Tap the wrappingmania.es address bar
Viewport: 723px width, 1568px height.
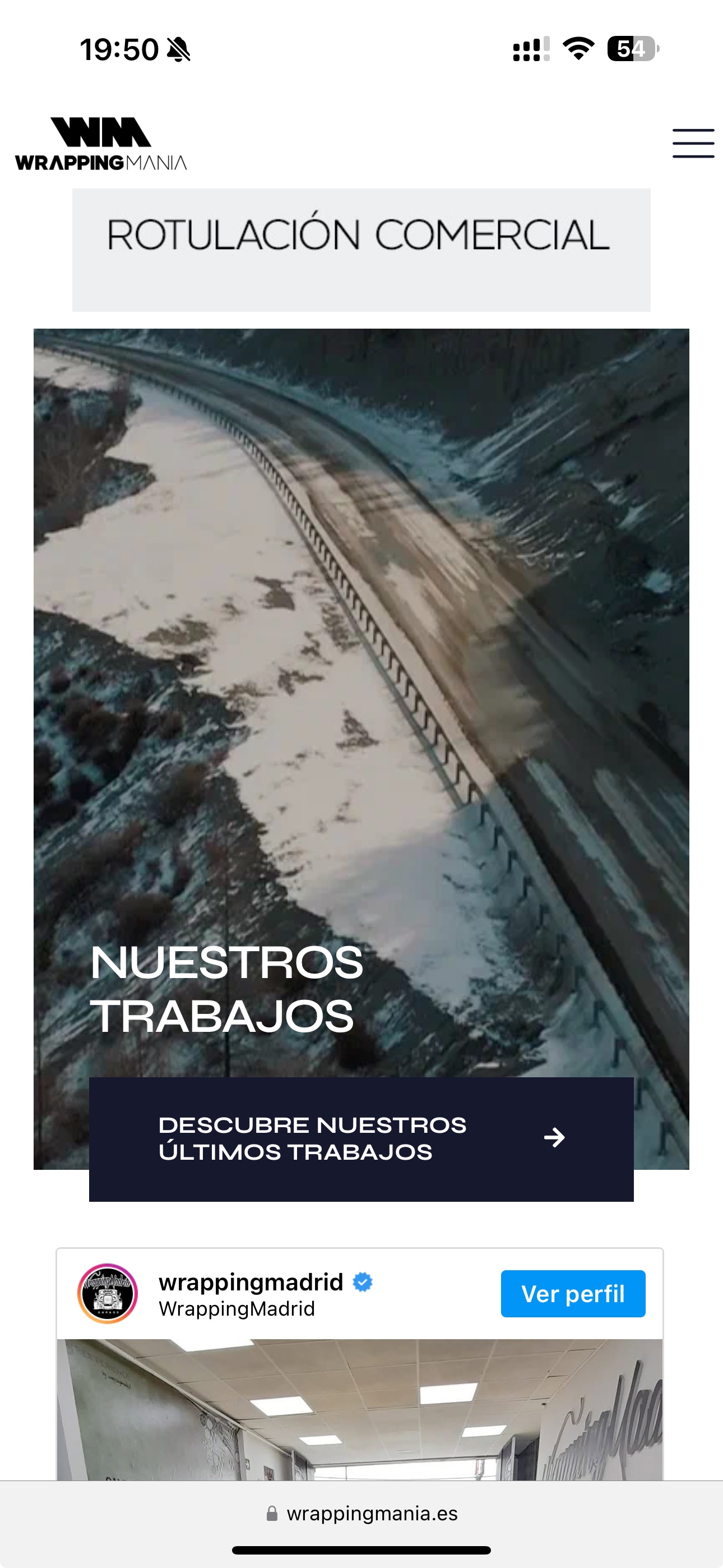(x=361, y=1513)
